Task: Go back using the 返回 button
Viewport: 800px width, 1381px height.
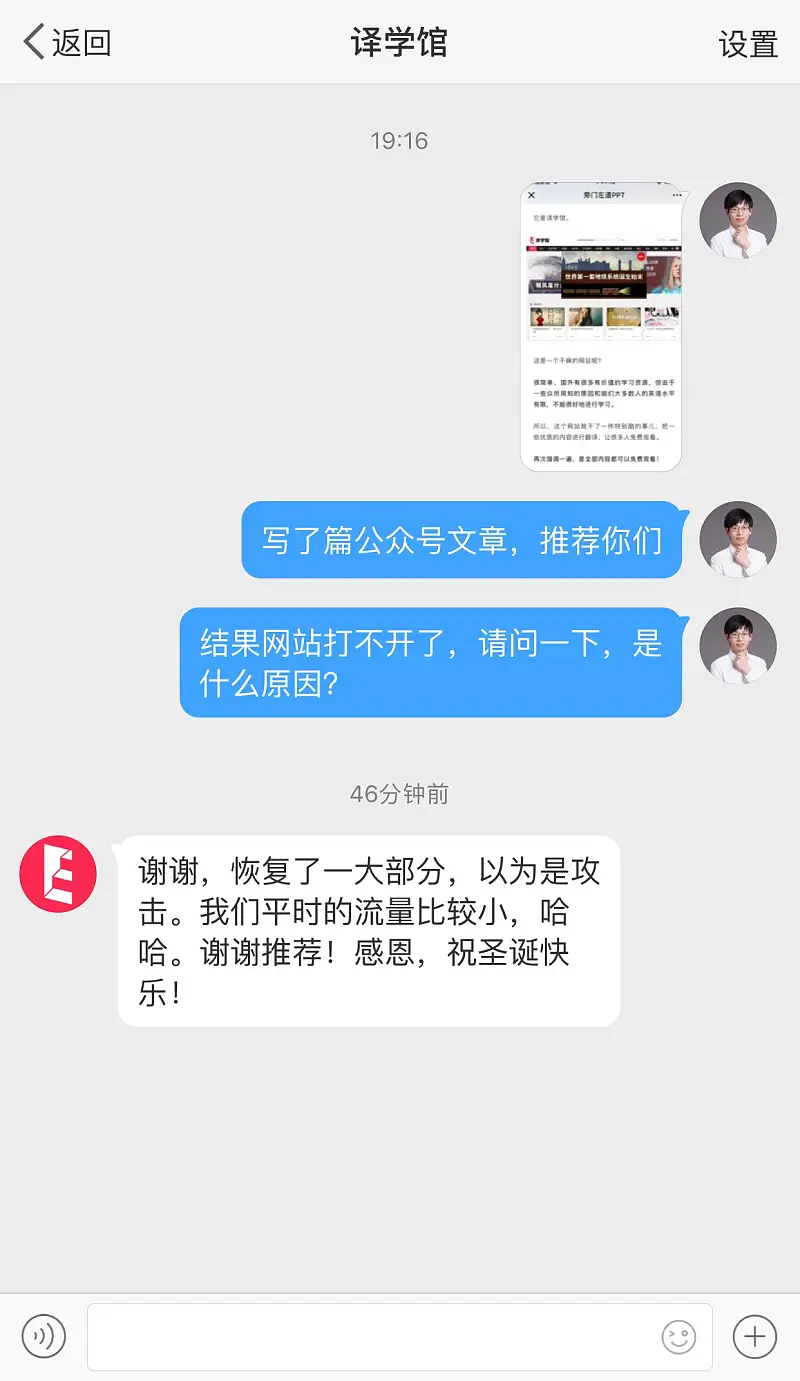Action: 67,43
